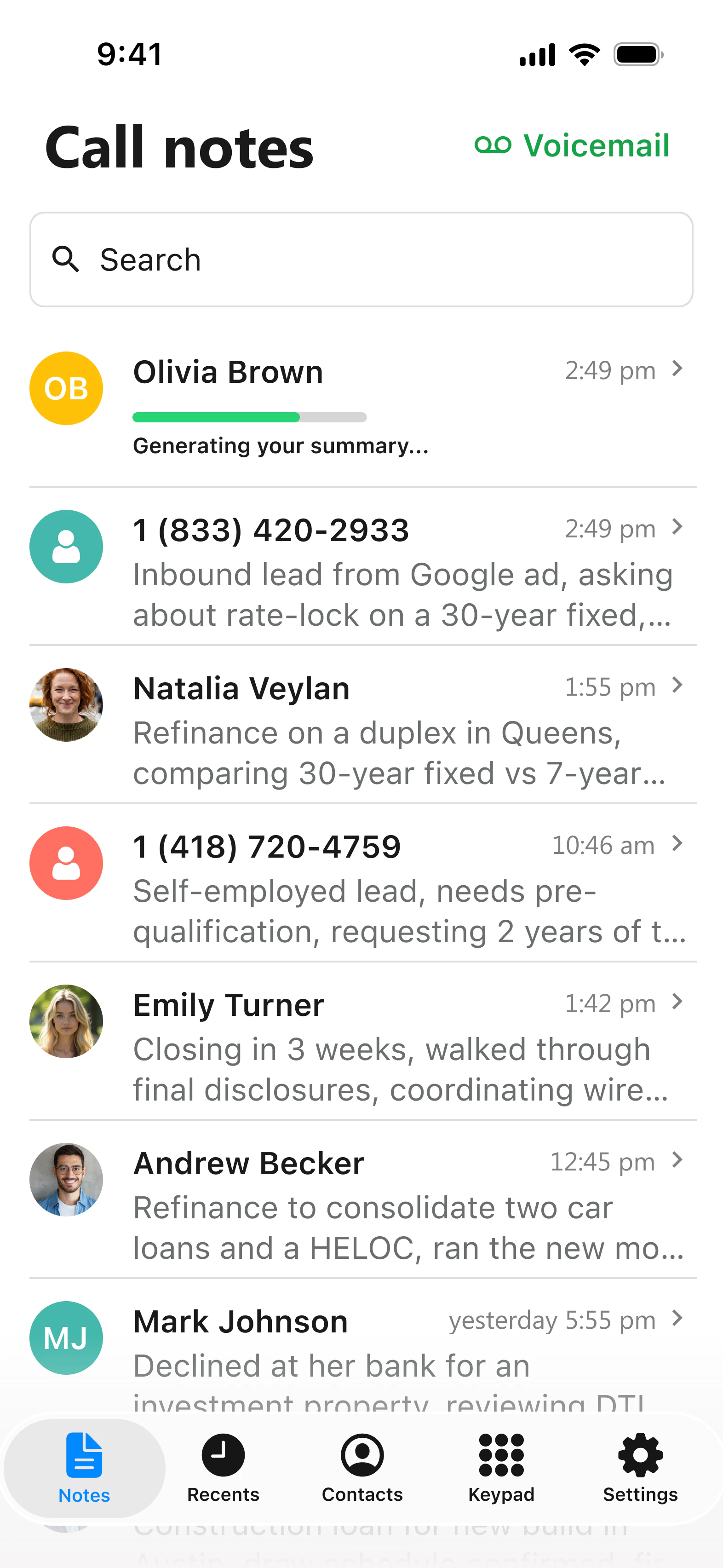View Natalia Veylan's call note
Screen dimensions: 723x1568
361,725
